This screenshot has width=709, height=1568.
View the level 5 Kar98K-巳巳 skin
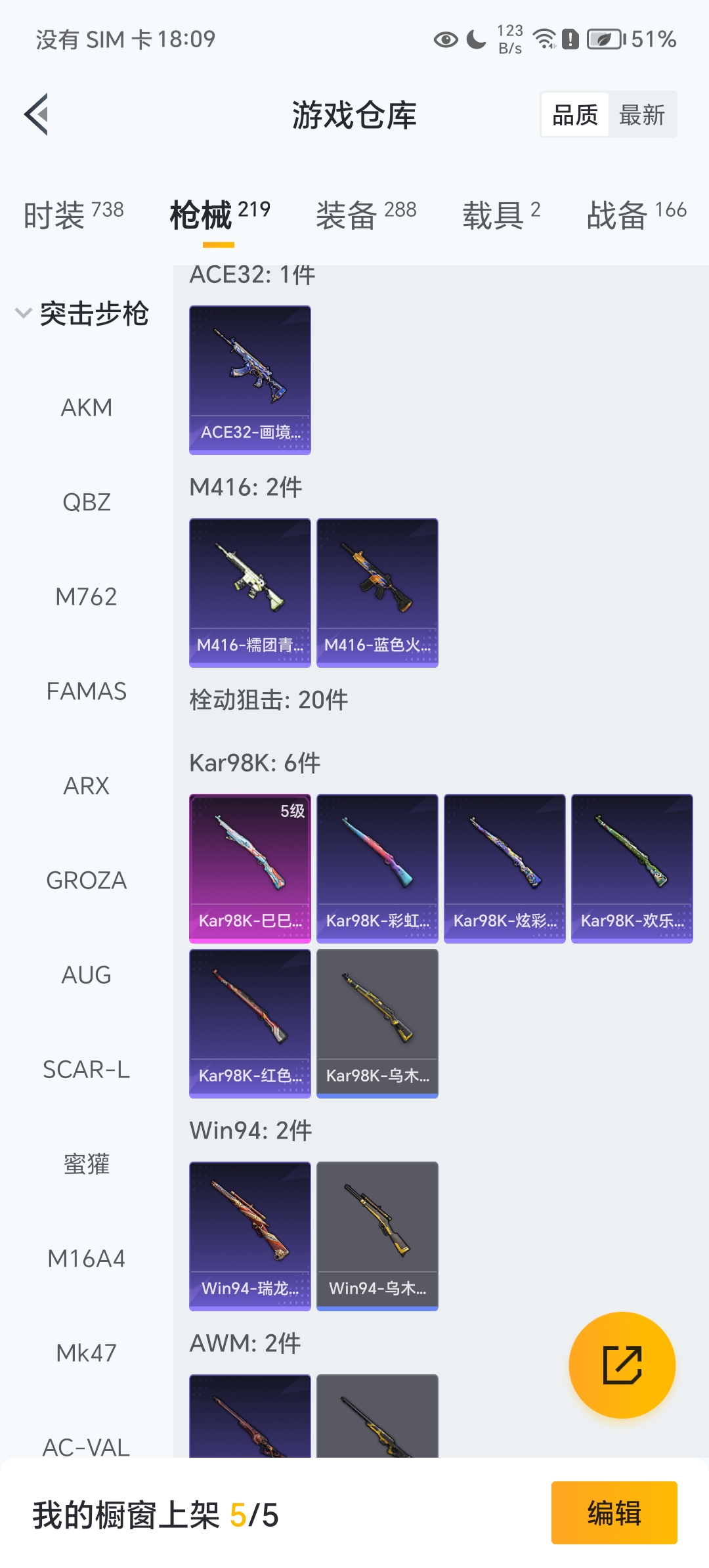pos(250,868)
